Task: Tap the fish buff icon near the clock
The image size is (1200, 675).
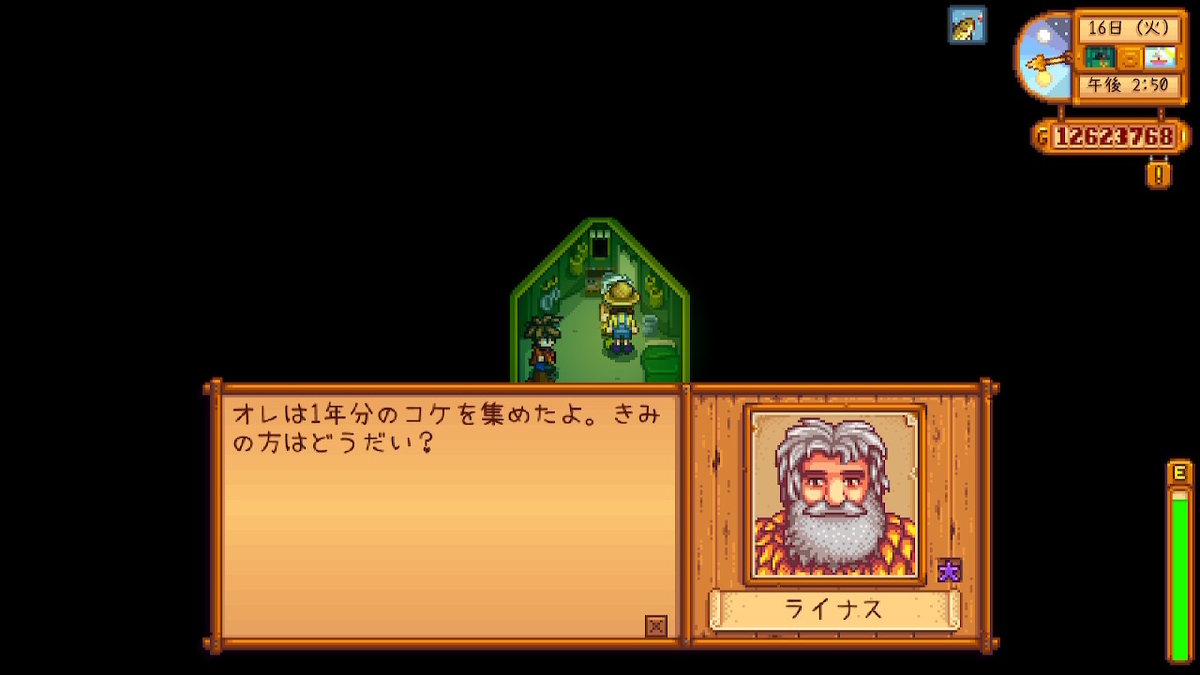Action: 967,26
